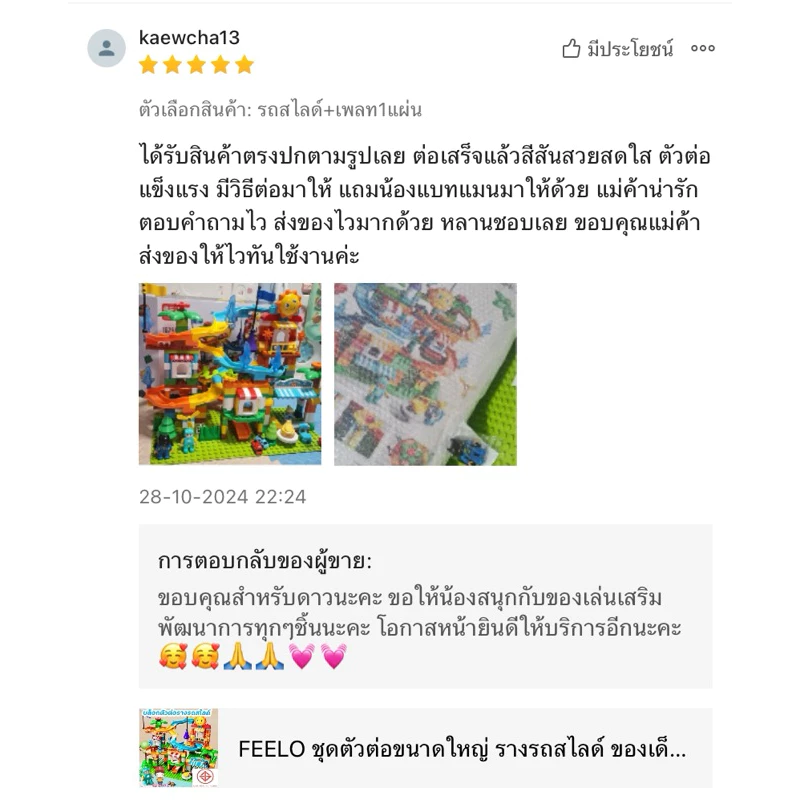800x800 pixels.
Task: View the built slide toy review photo
Action: pos(230,374)
